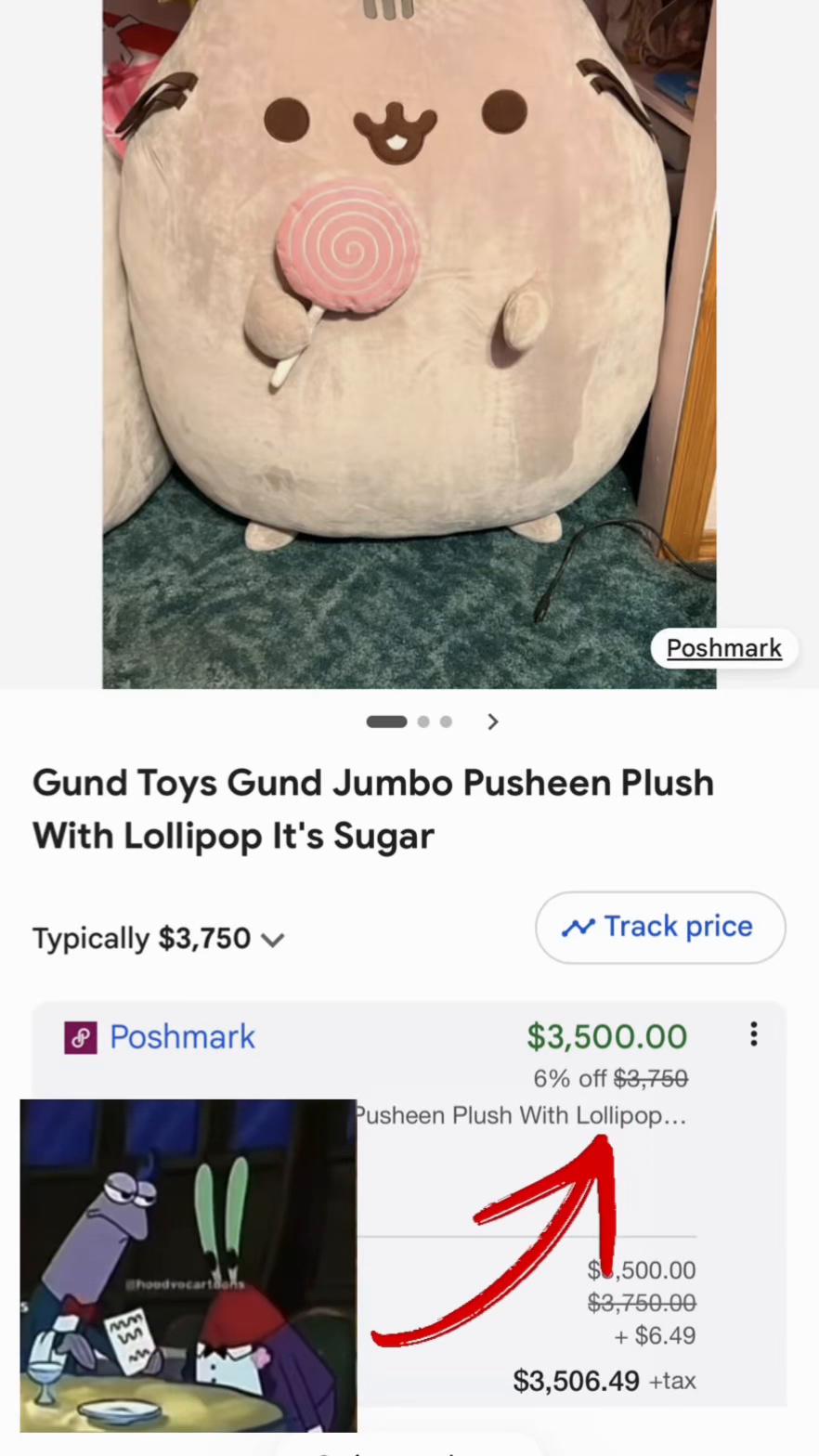
Task: Show the next product photo with the arrow
Action: click(x=493, y=721)
